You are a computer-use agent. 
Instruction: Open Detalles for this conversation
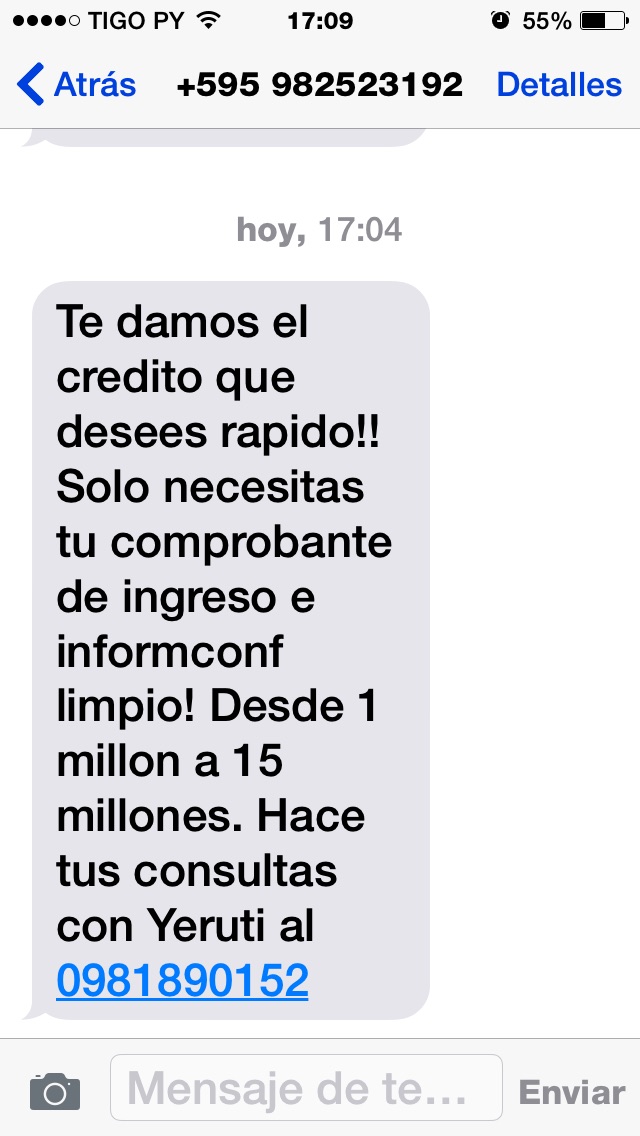coord(559,85)
